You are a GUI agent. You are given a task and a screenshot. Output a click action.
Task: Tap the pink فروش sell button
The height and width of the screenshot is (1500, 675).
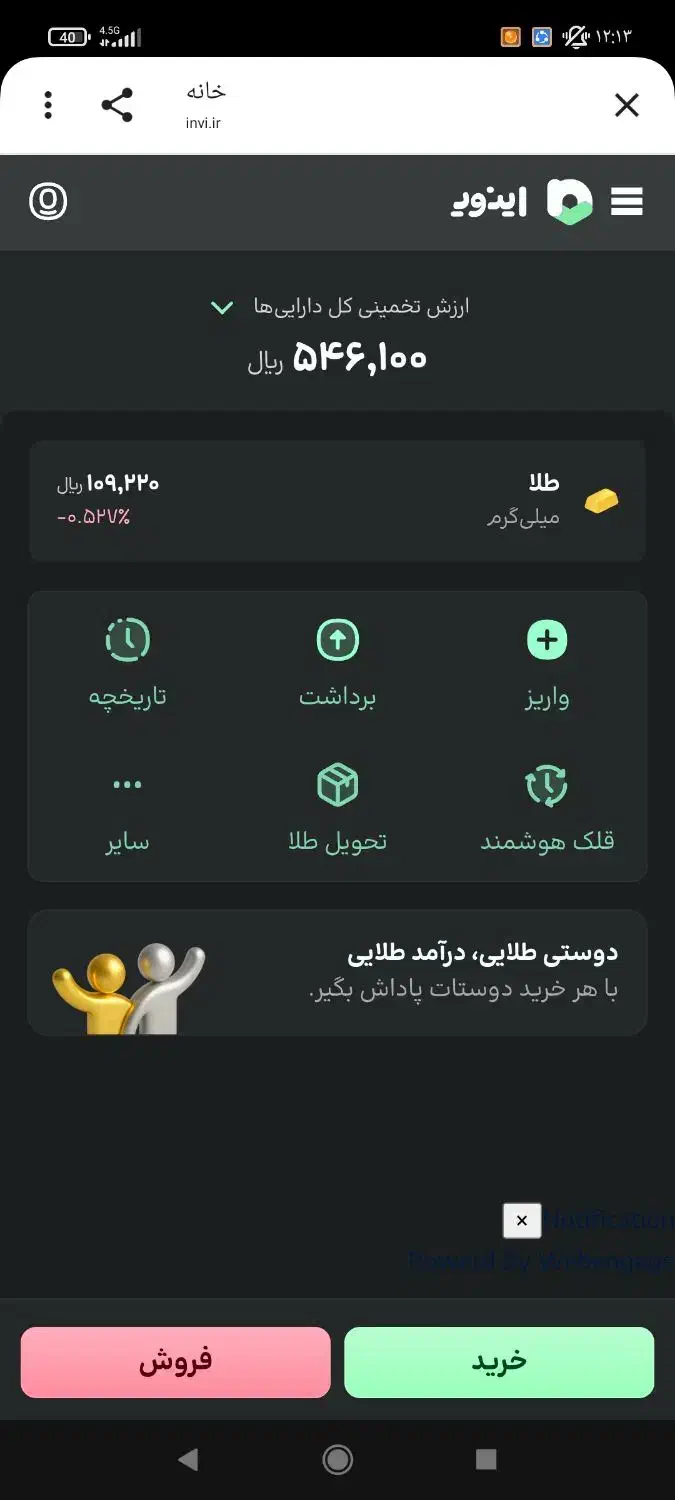tap(175, 1361)
